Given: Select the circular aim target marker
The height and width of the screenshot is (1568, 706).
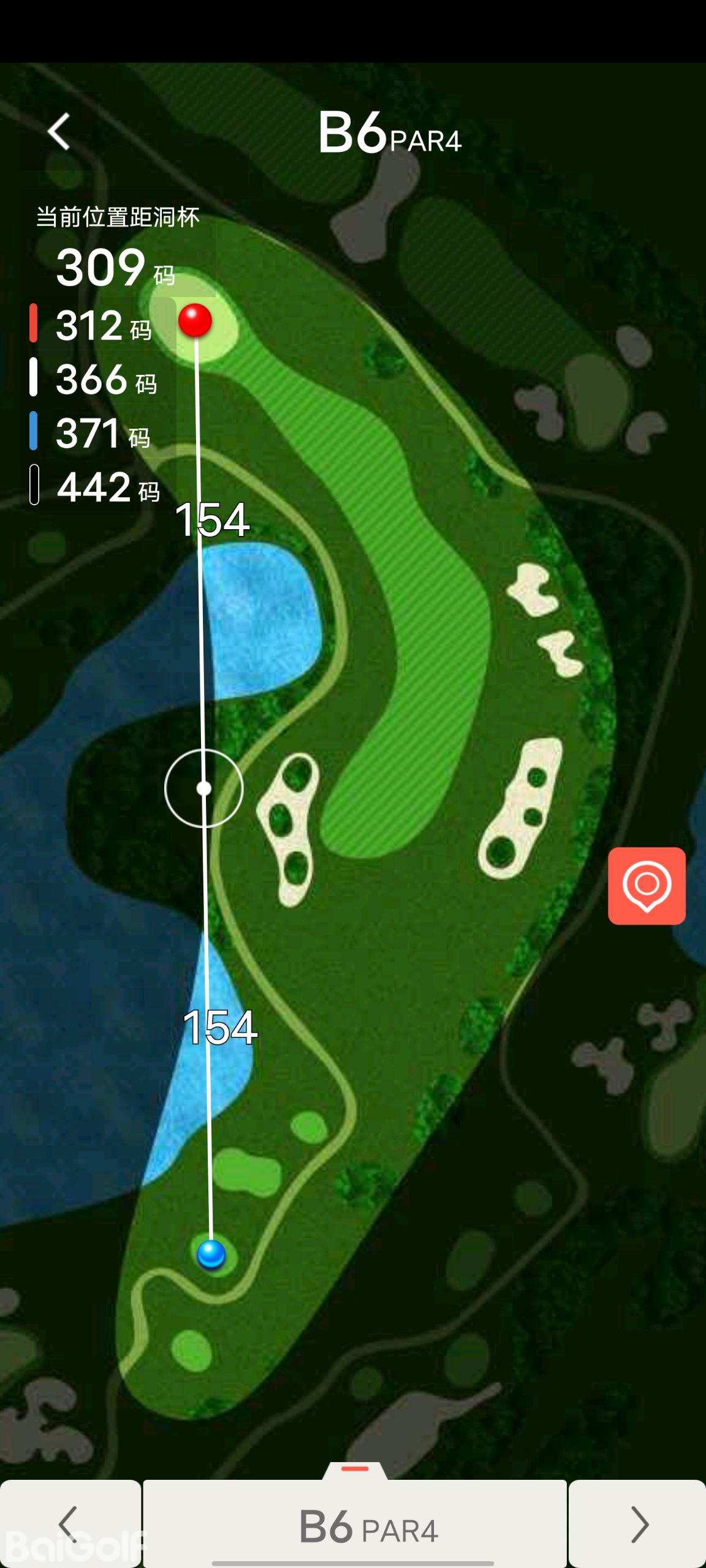Looking at the screenshot, I should [204, 788].
